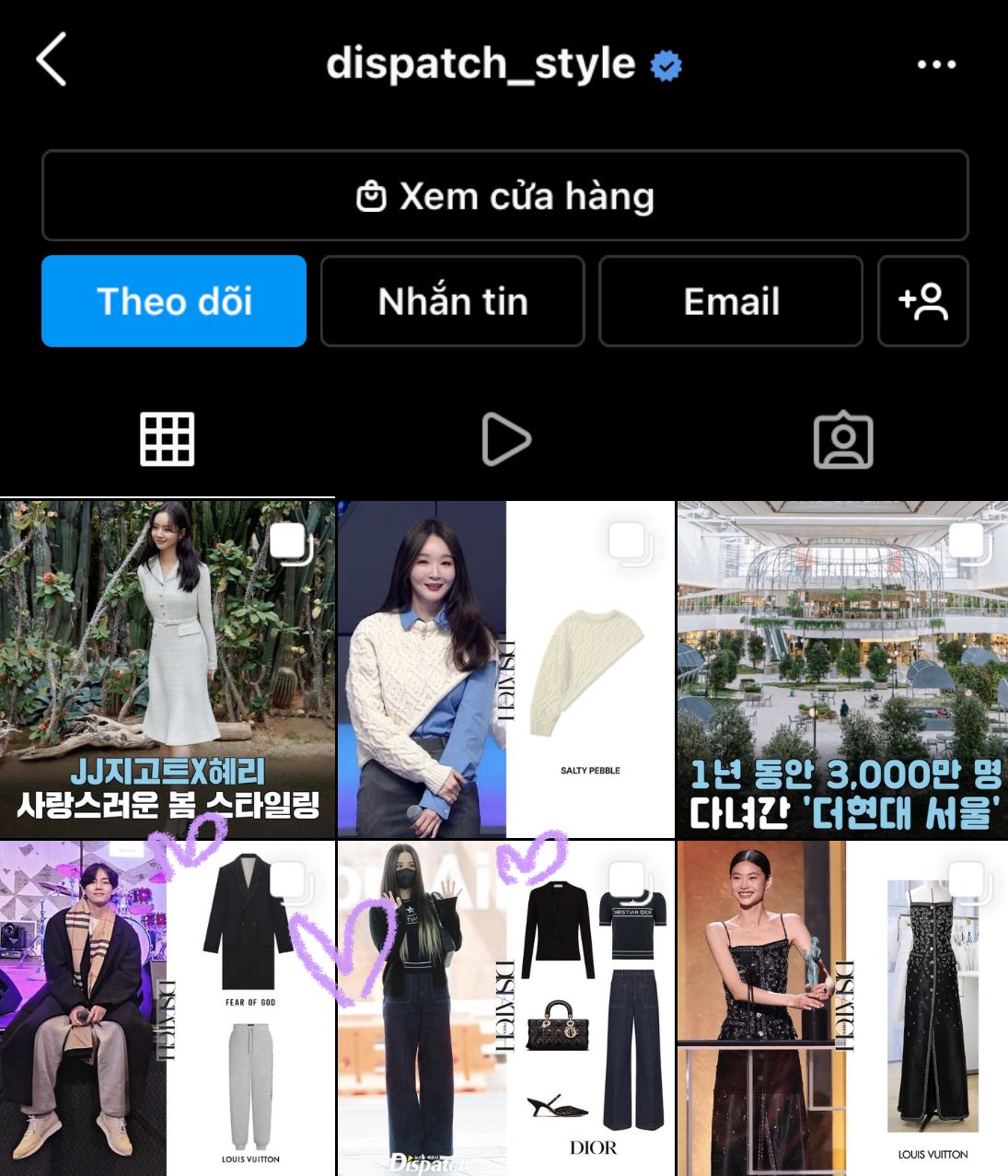This screenshot has height=1176, width=1008.
Task: Open the black sequin Louis Vuitton dress post
Action: coord(842,1008)
